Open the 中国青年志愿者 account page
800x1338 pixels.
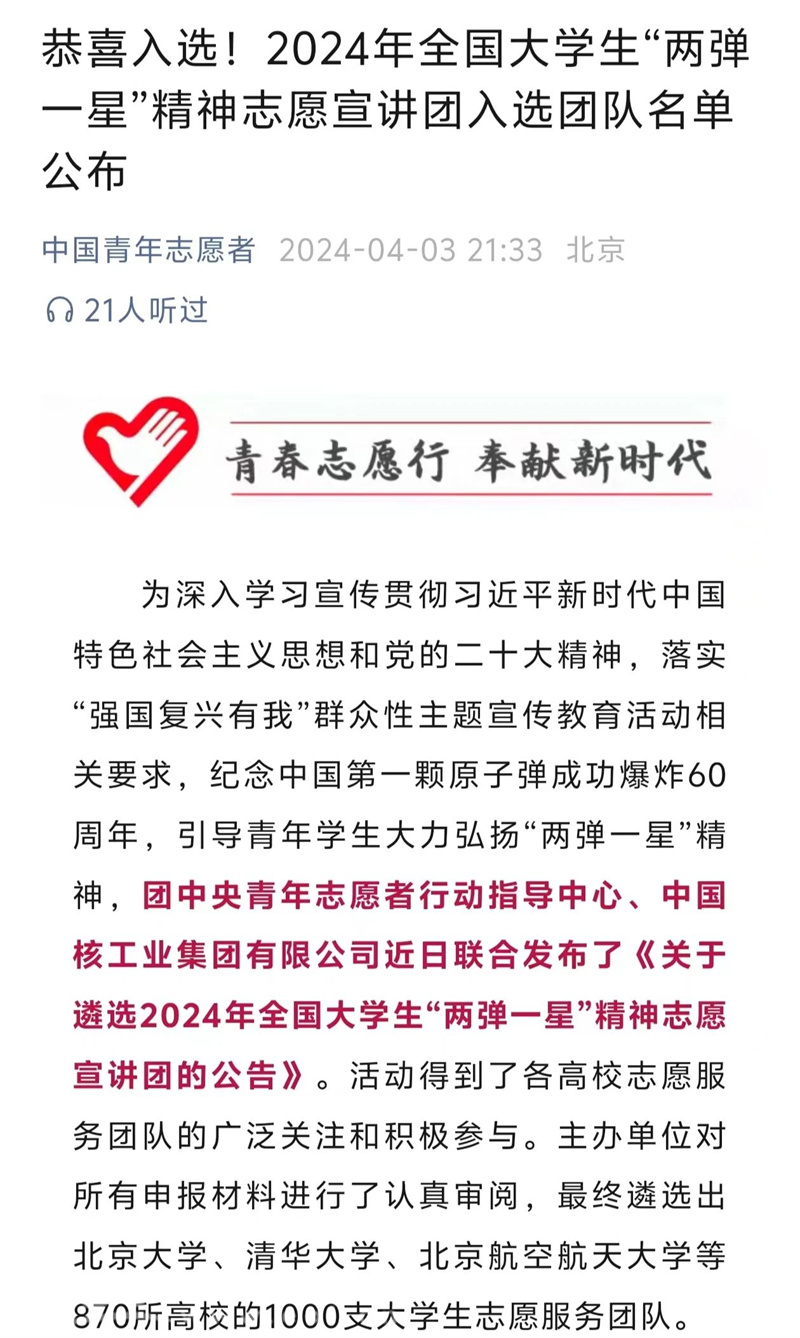coord(149,249)
